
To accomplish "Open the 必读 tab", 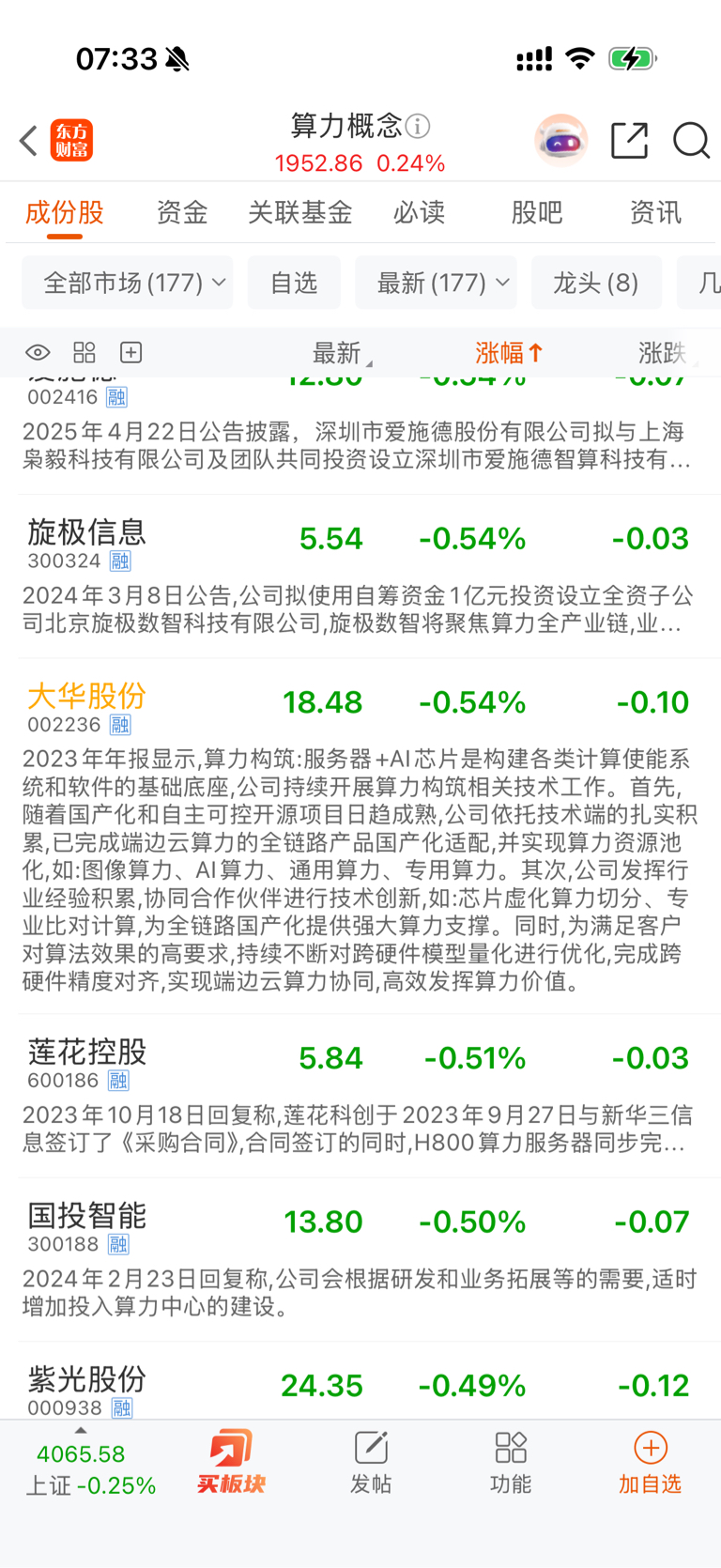I will tap(419, 212).
